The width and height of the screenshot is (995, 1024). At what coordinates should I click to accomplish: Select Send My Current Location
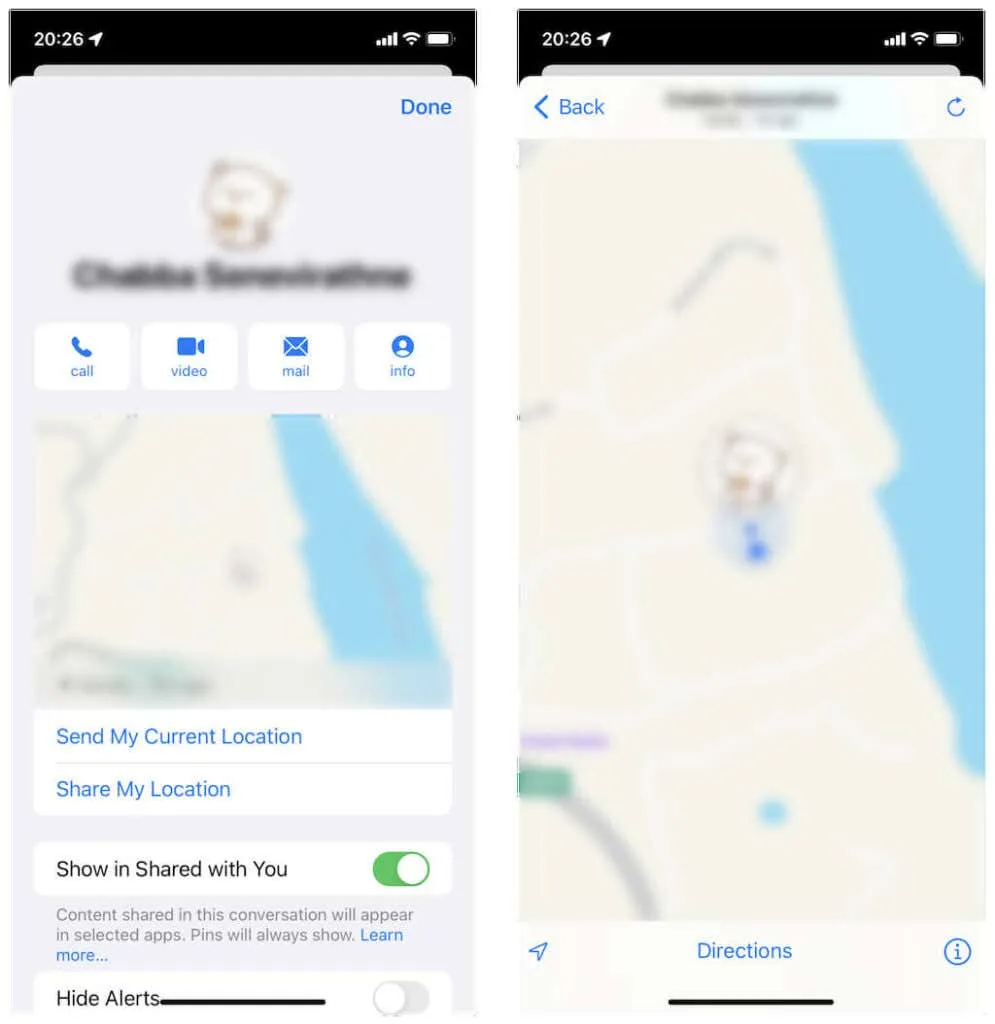[x=179, y=737]
